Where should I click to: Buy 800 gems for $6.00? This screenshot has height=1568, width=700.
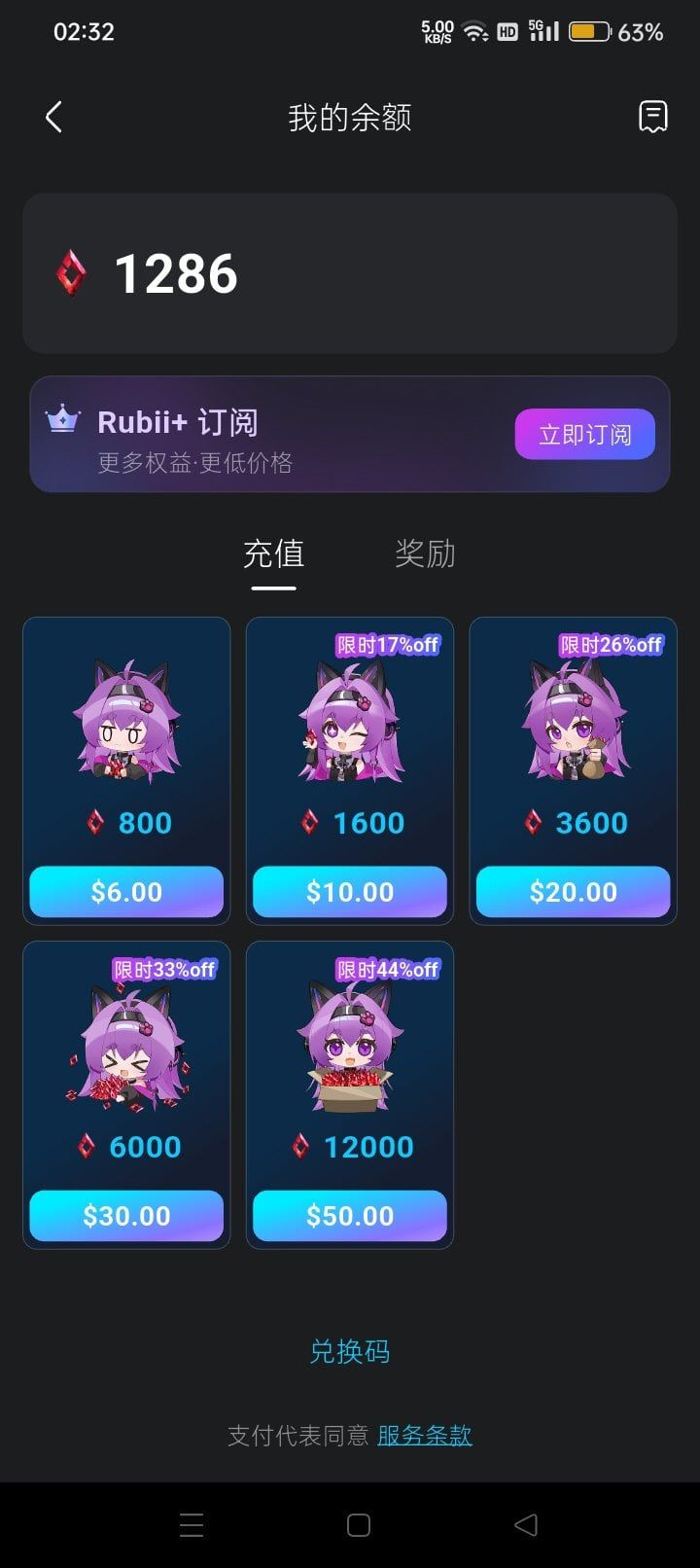click(126, 892)
